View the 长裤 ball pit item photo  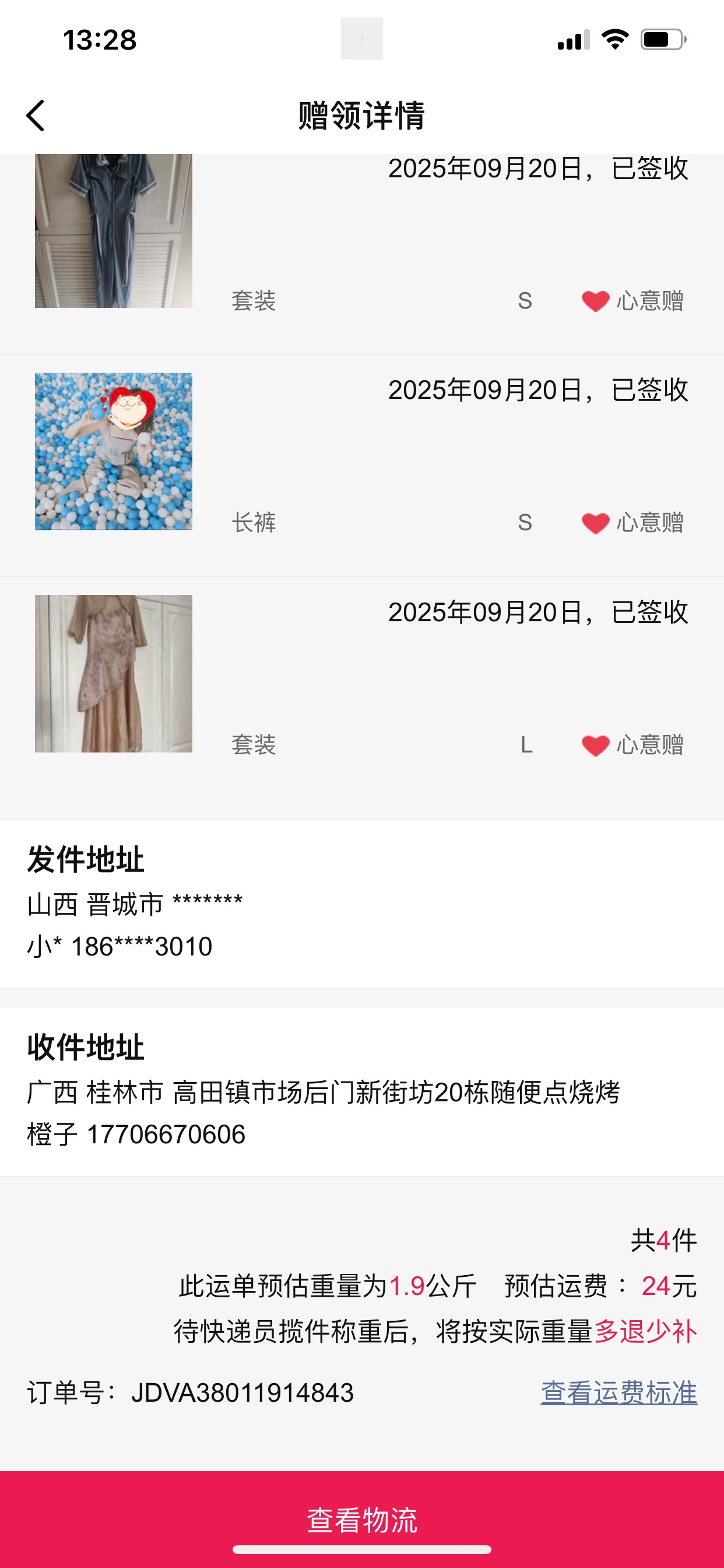coord(114,452)
